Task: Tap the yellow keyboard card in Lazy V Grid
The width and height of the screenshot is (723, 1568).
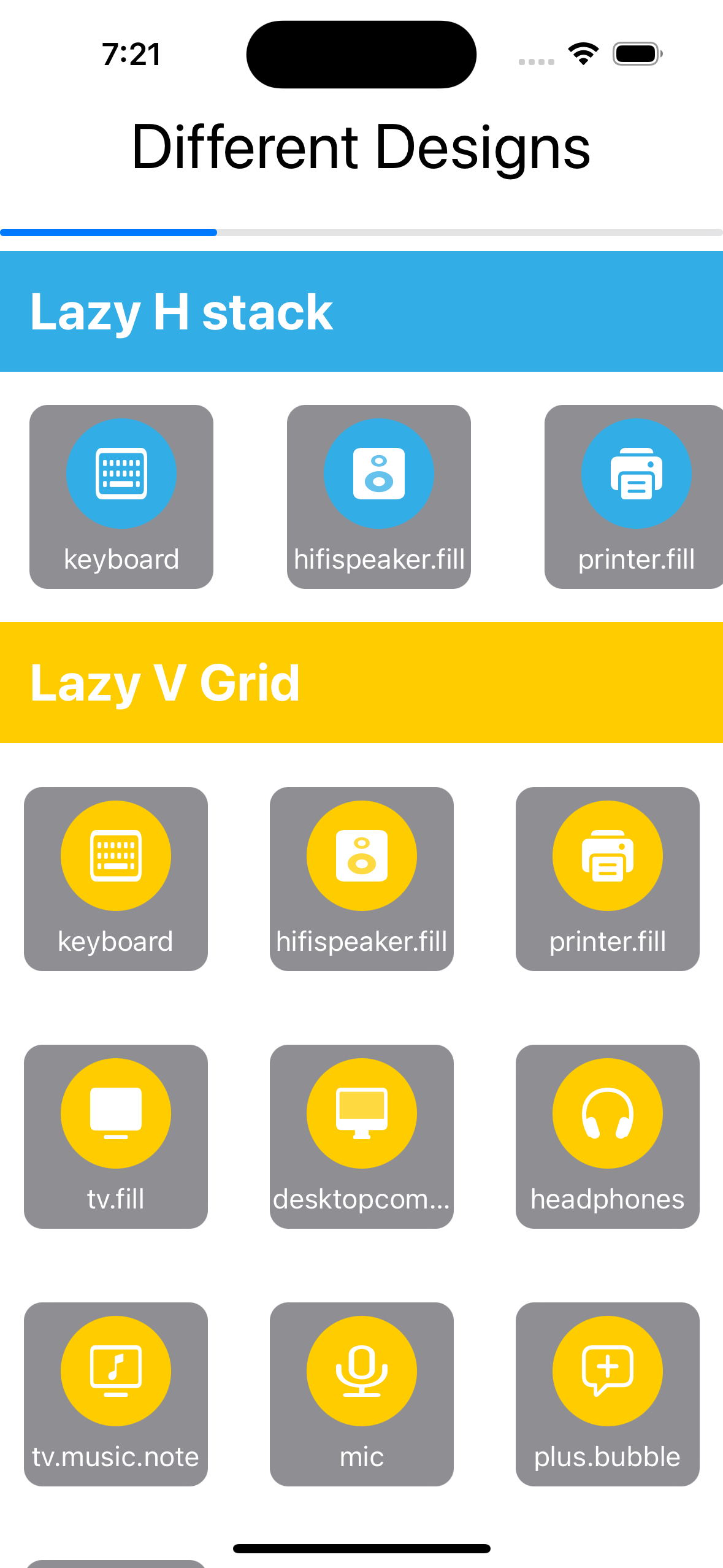Action: (x=116, y=878)
